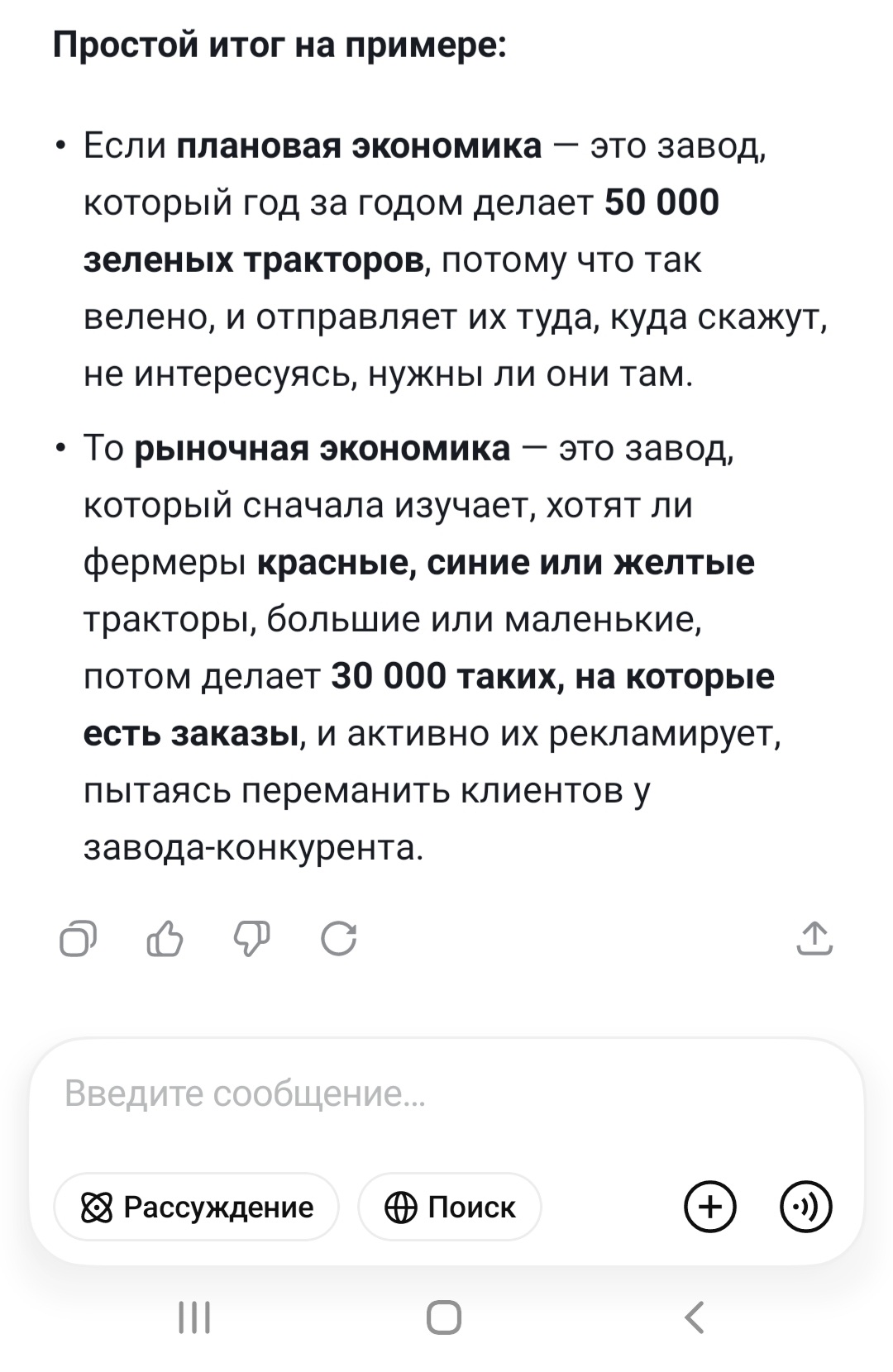Open recent apps from the navigation bar
The height and width of the screenshot is (1372, 893).
tap(195, 1317)
